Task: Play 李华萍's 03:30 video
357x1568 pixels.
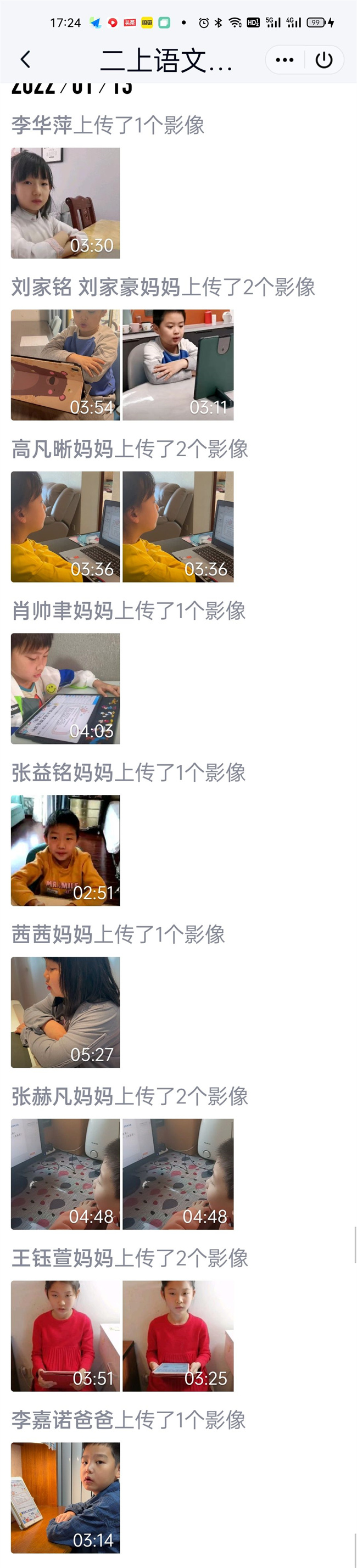Action: 65,203
